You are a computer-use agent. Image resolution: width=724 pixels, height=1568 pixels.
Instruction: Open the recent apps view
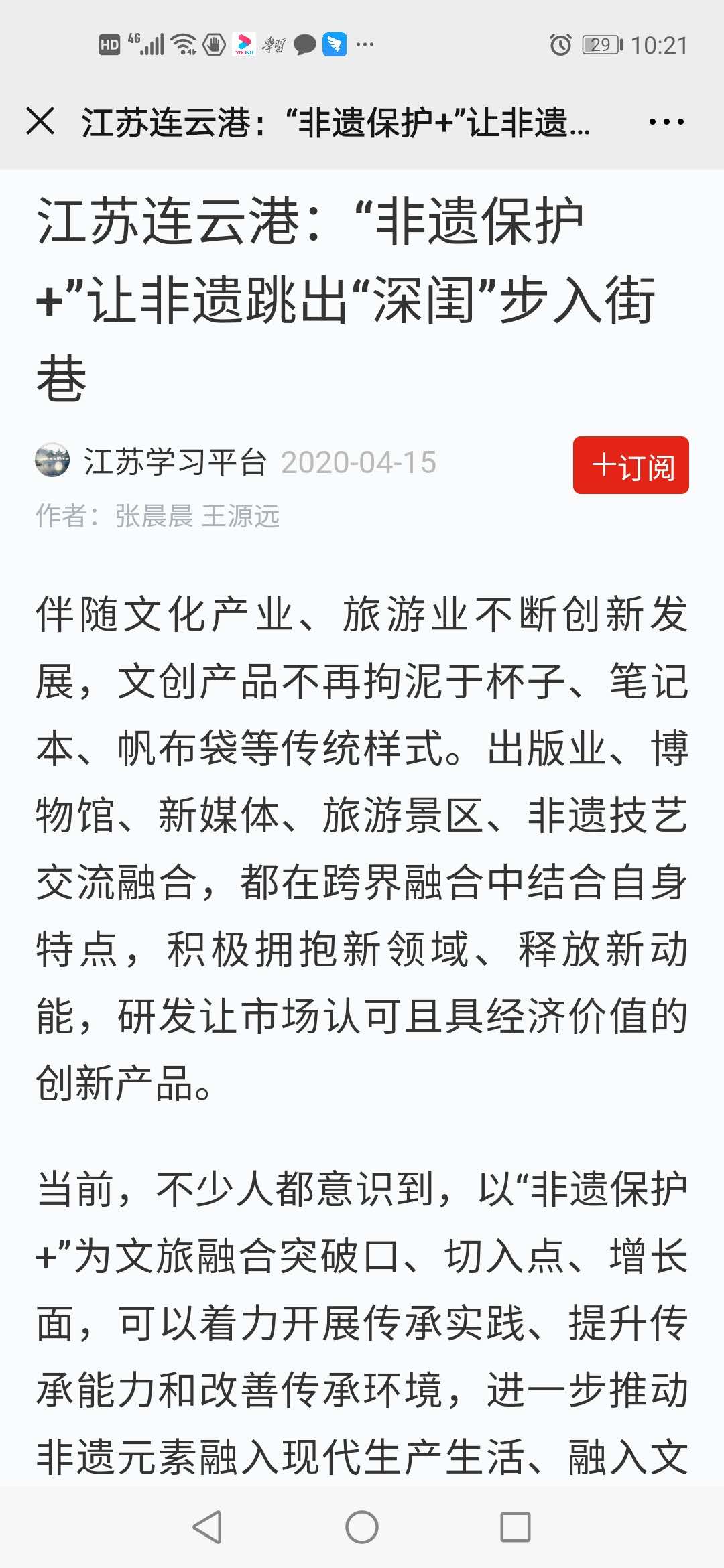(516, 1527)
